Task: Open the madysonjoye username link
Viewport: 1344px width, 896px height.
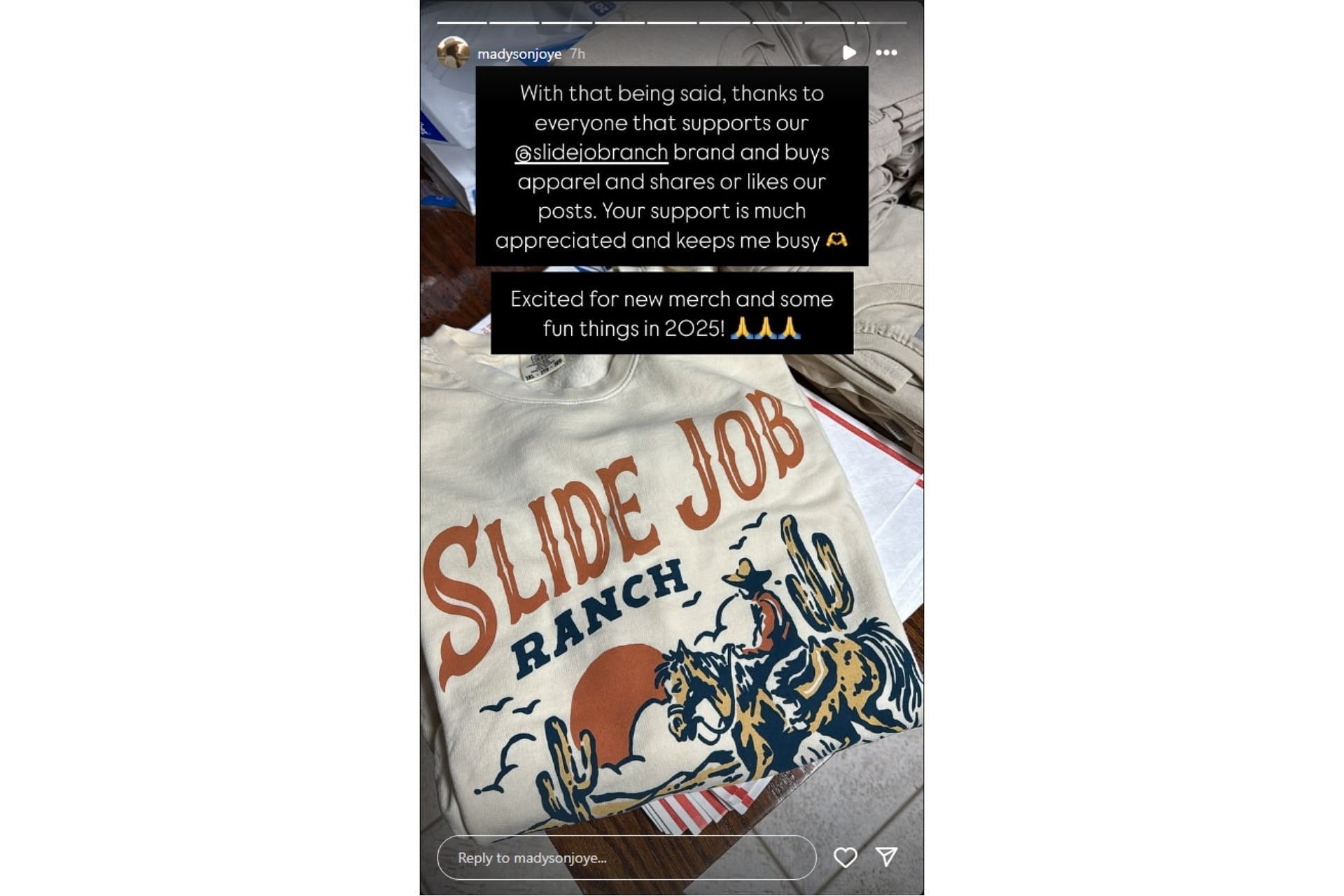Action: point(519,54)
